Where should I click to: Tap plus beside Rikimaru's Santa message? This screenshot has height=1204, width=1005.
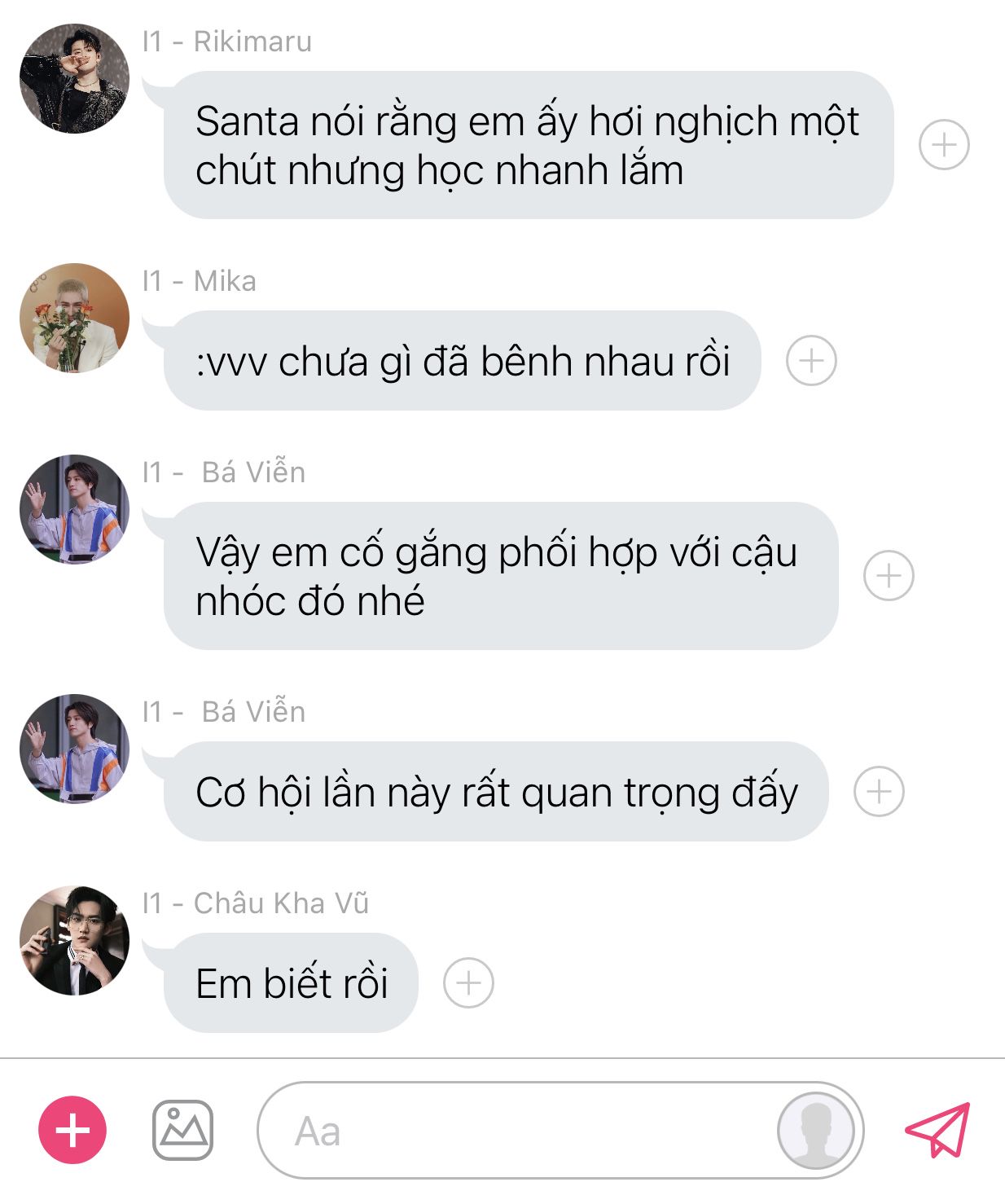click(x=944, y=145)
